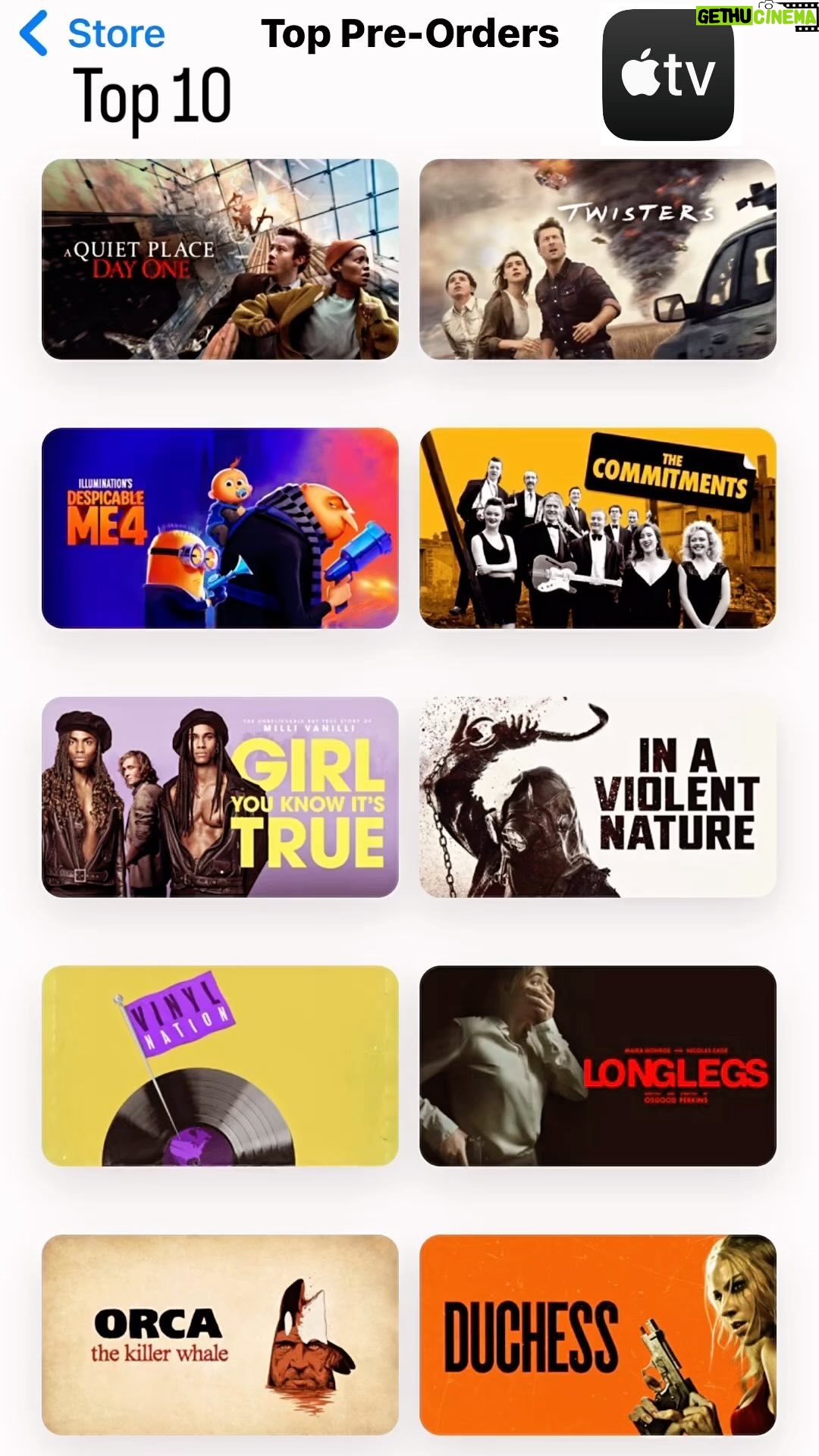Open The Commitments pre-order
The width and height of the screenshot is (819, 1456).
pos(598,528)
